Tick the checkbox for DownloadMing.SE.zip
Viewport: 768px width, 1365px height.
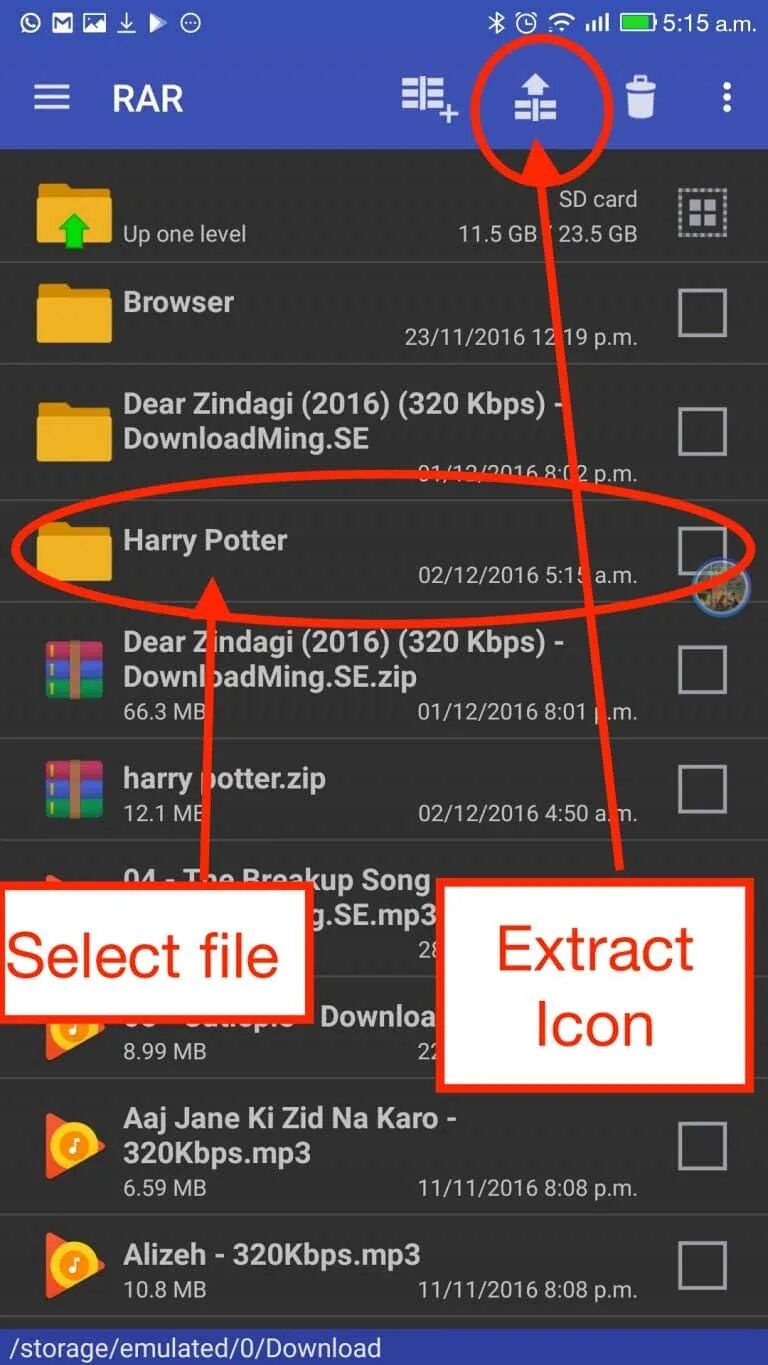[702, 670]
